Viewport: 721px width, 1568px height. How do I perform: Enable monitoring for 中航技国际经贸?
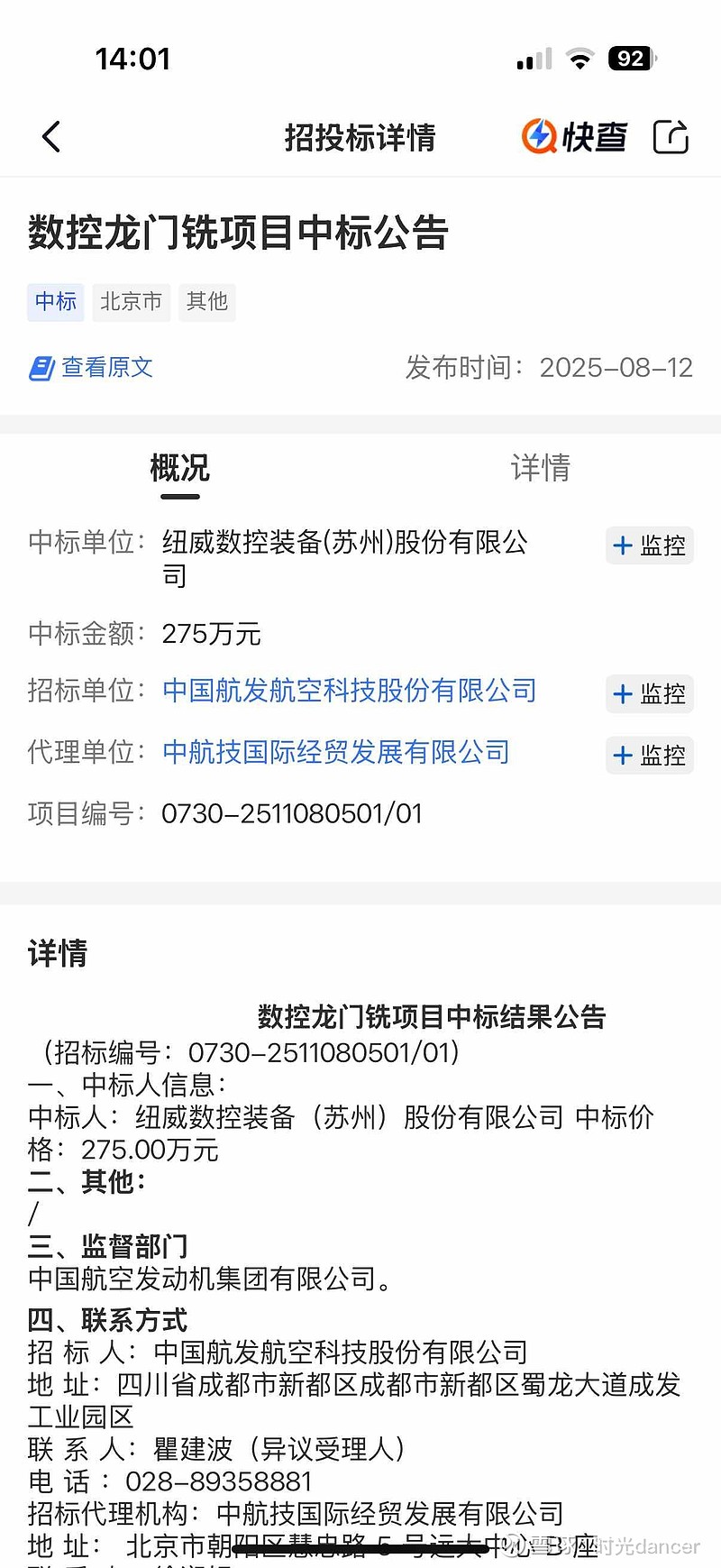click(649, 756)
